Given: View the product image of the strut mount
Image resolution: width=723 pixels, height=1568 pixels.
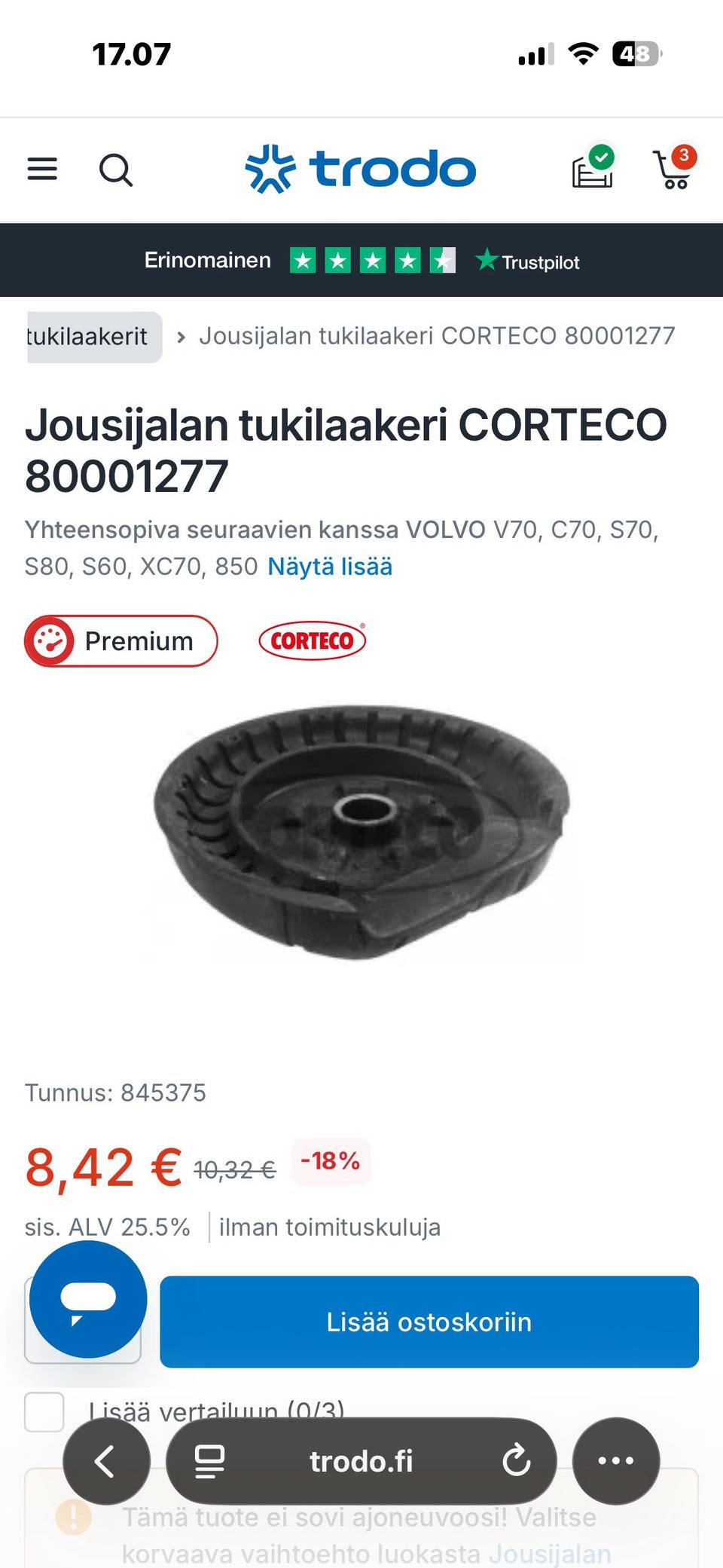Looking at the screenshot, I should (361, 832).
